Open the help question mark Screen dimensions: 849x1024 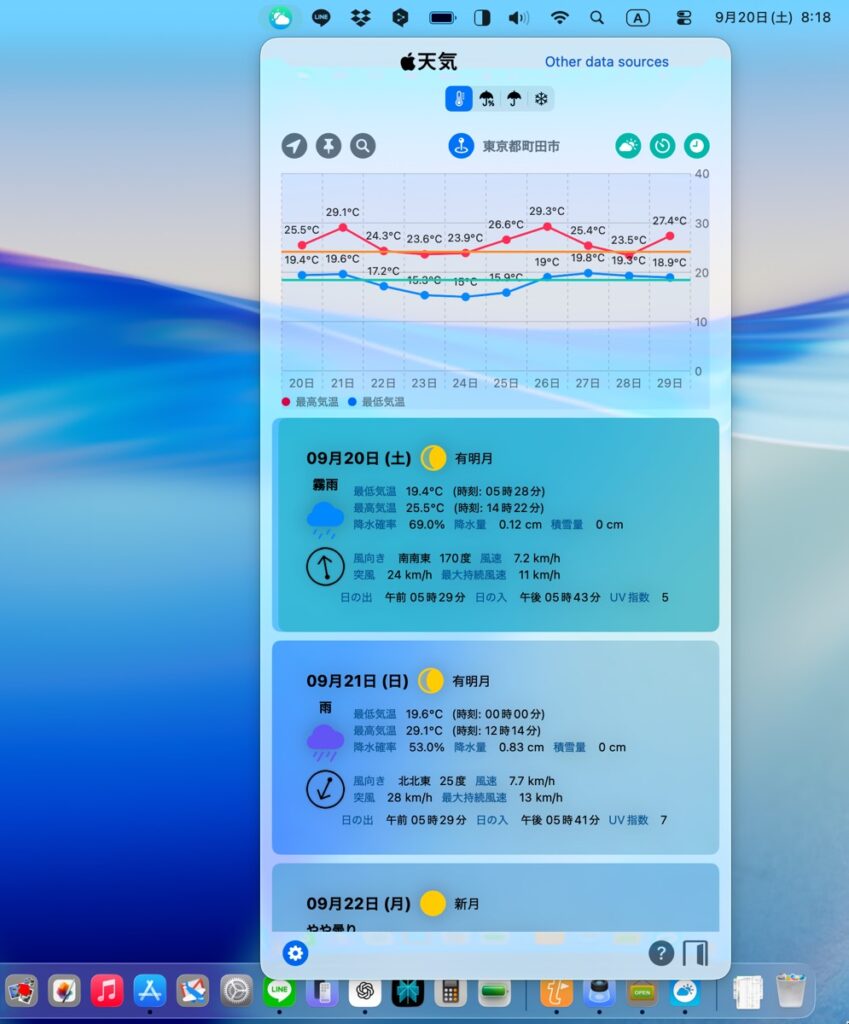coord(661,953)
